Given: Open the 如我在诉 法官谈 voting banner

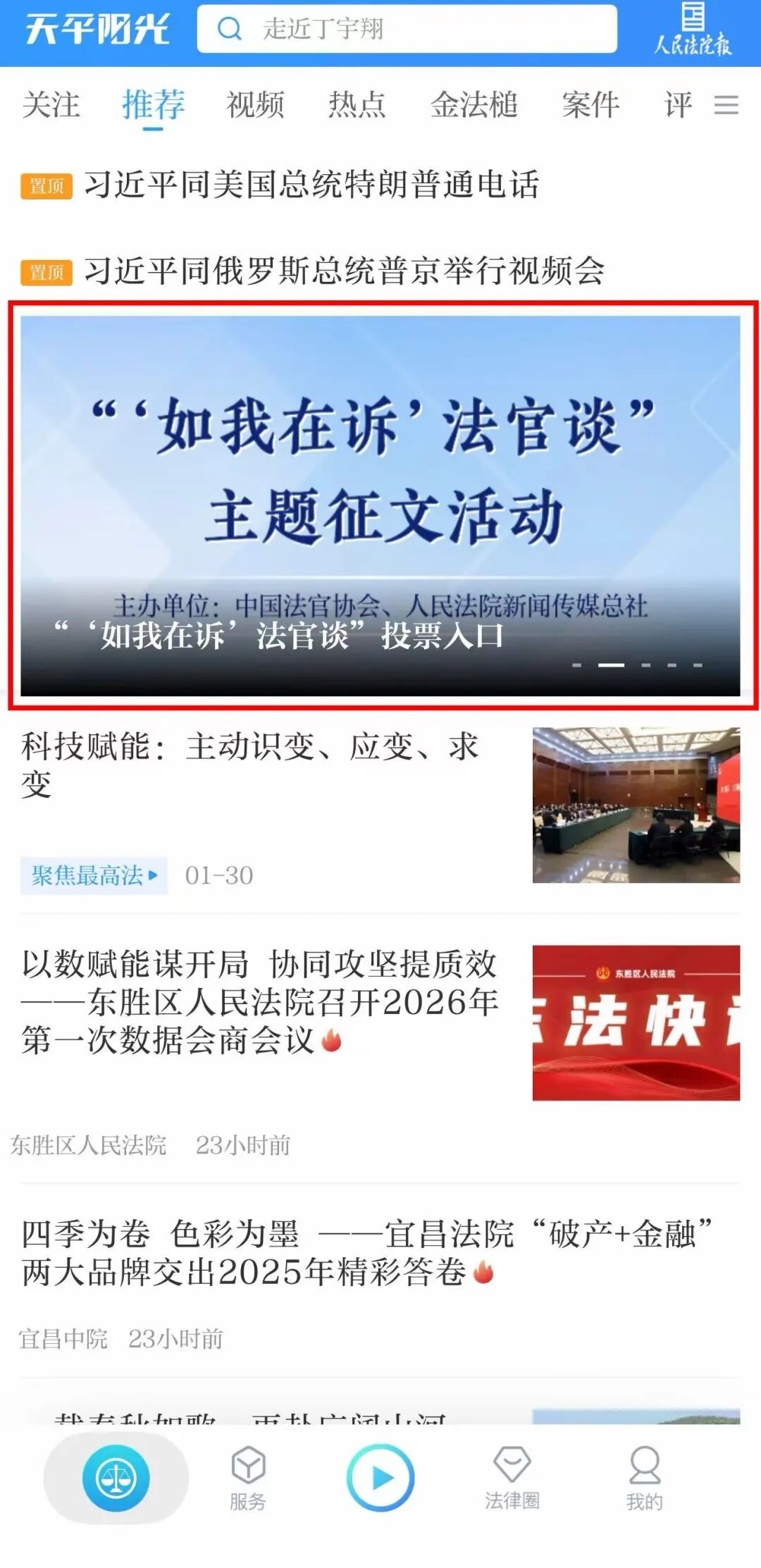Looking at the screenshot, I should [380, 505].
